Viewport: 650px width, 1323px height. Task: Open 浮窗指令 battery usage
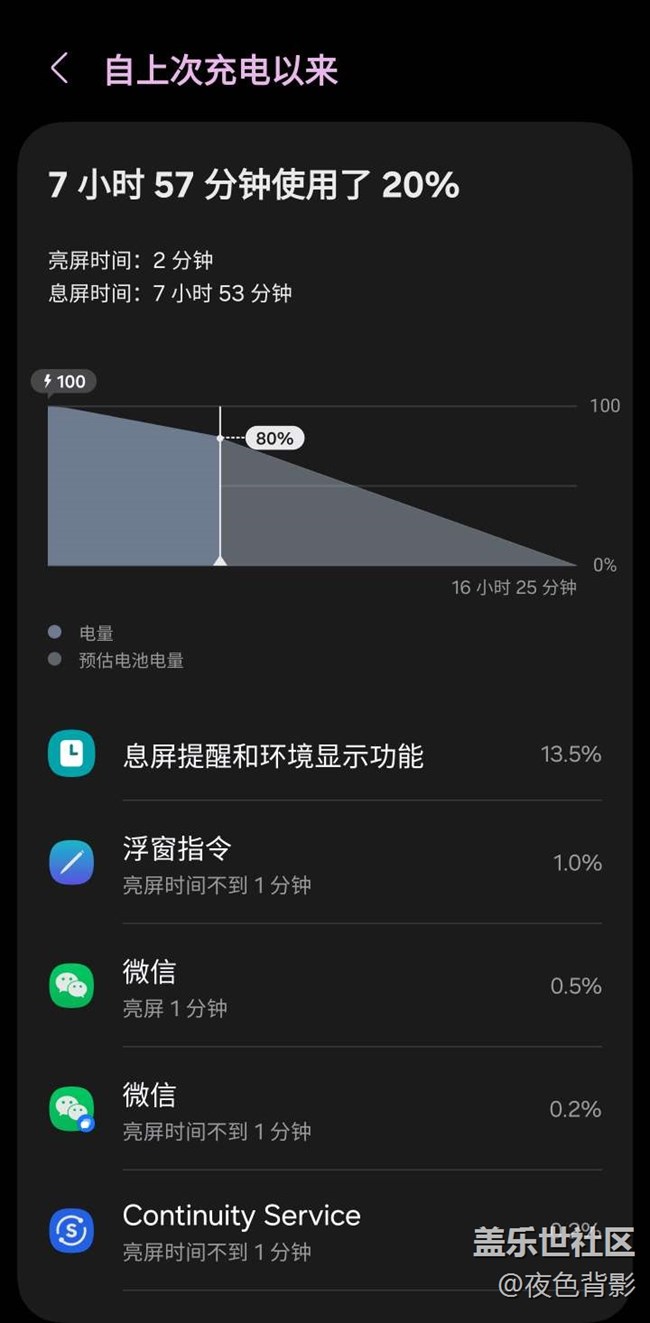pos(324,863)
